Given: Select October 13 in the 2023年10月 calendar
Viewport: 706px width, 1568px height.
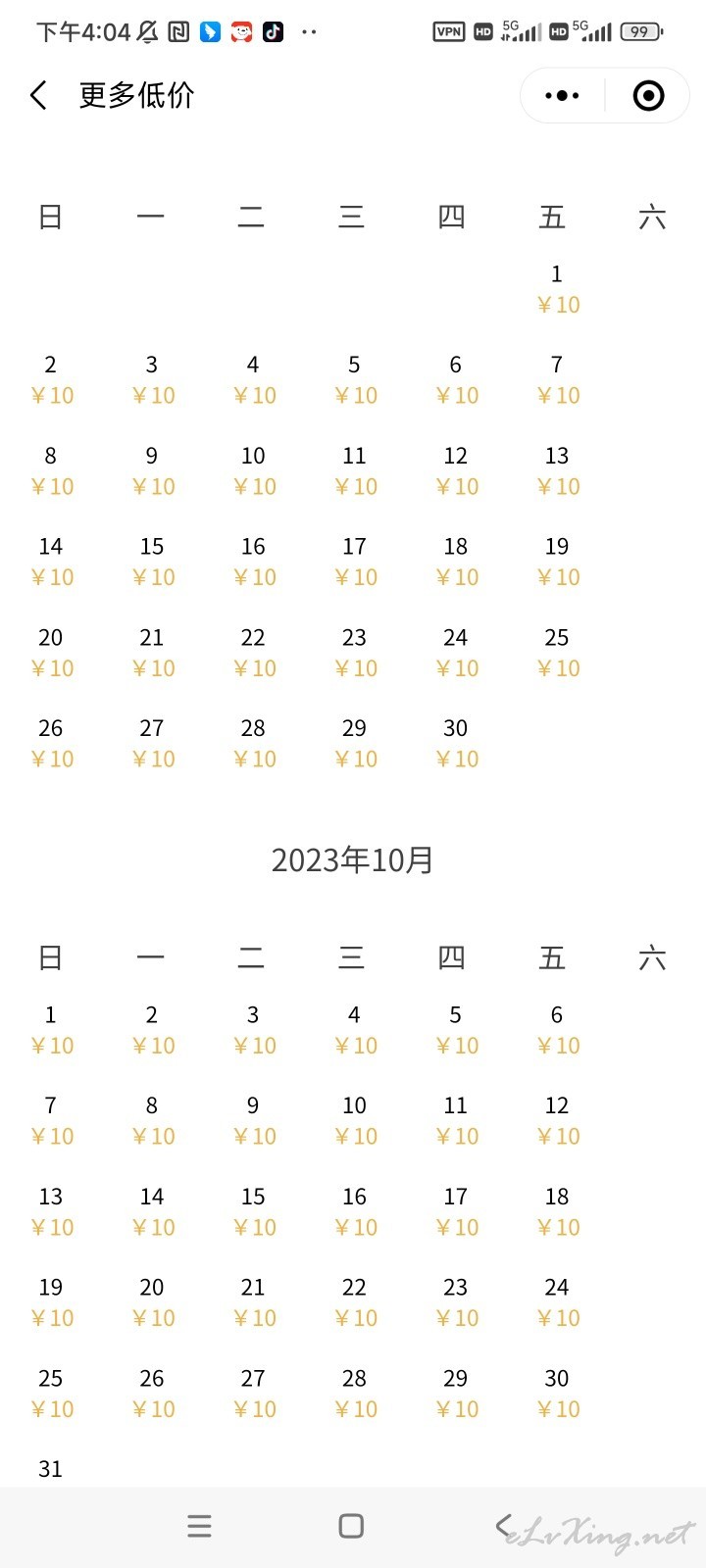Looking at the screenshot, I should pyautogui.click(x=51, y=1212).
